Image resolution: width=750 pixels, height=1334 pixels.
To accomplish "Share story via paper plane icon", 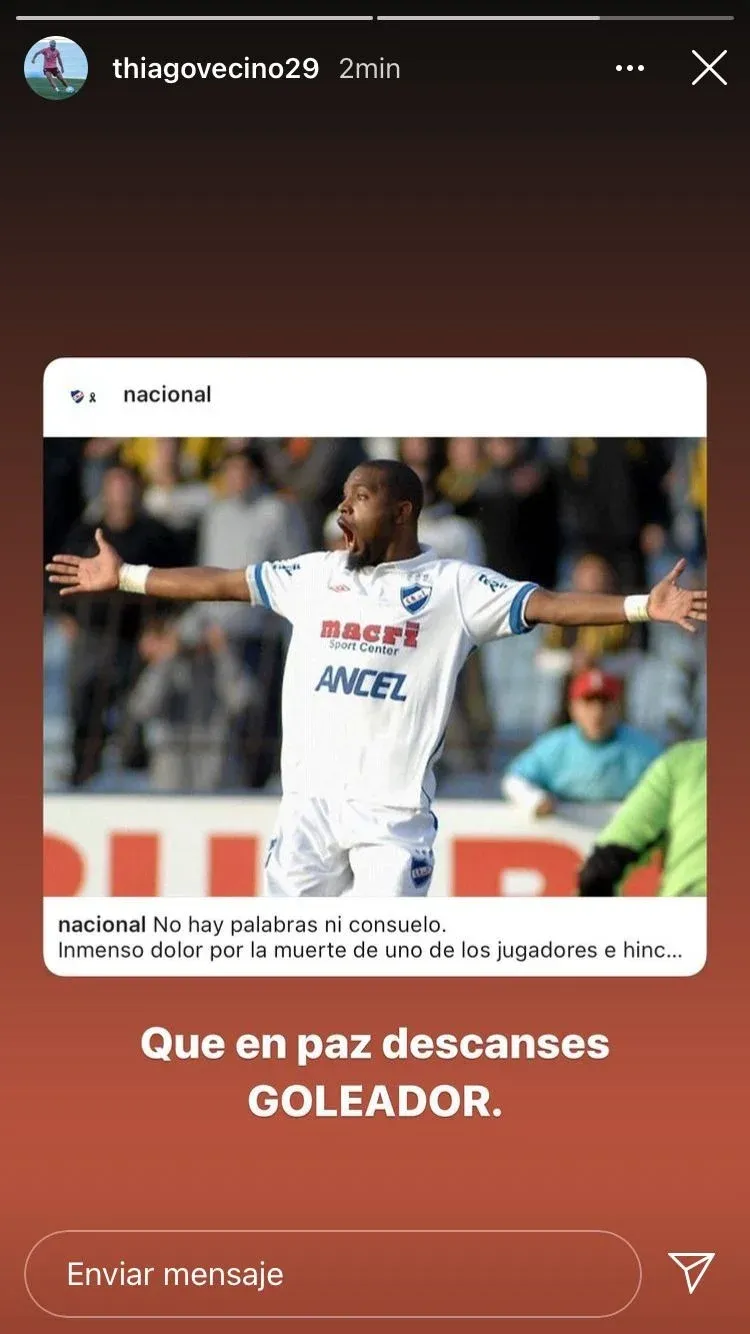I will [692, 1272].
